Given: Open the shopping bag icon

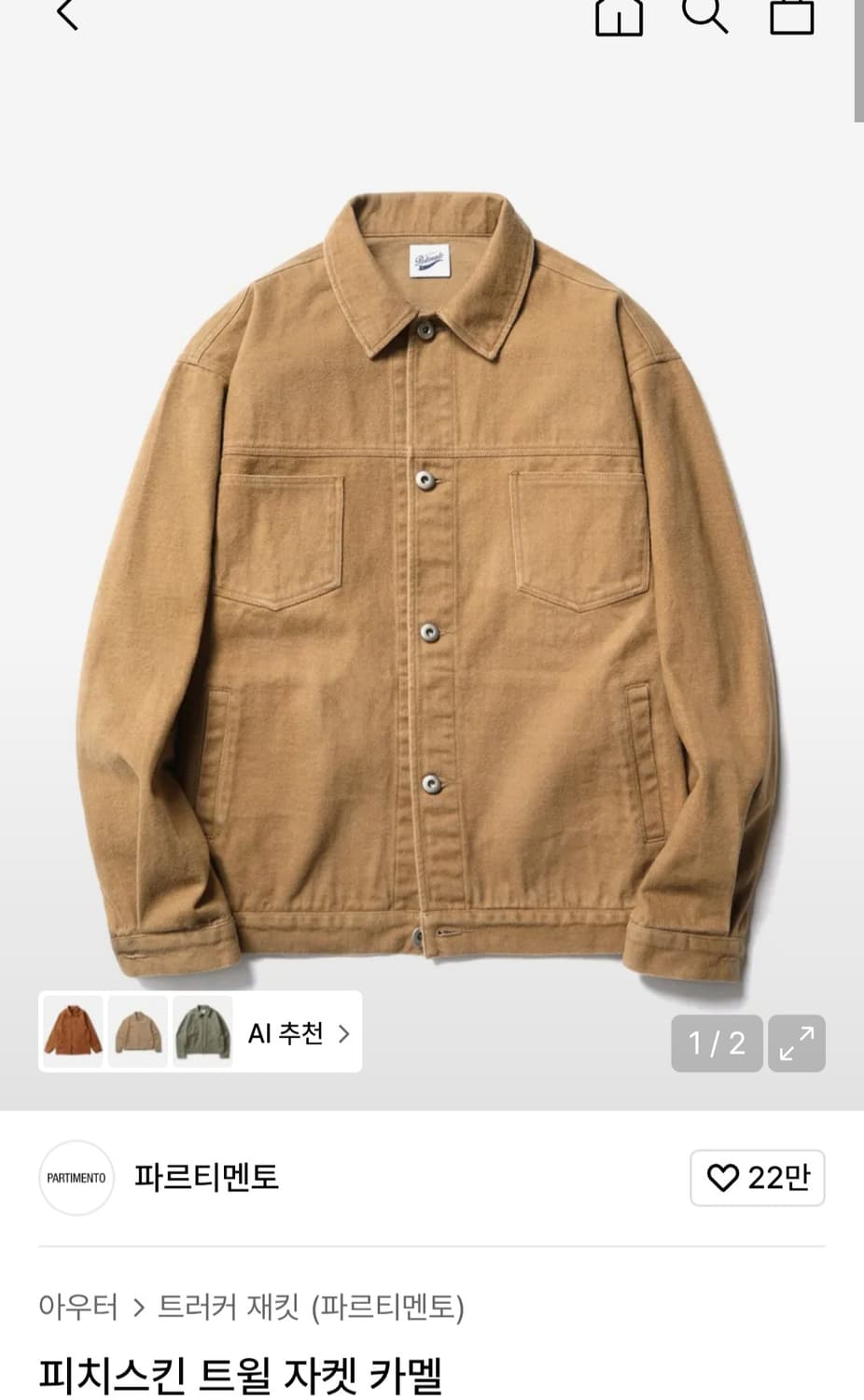Looking at the screenshot, I should tap(793, 14).
